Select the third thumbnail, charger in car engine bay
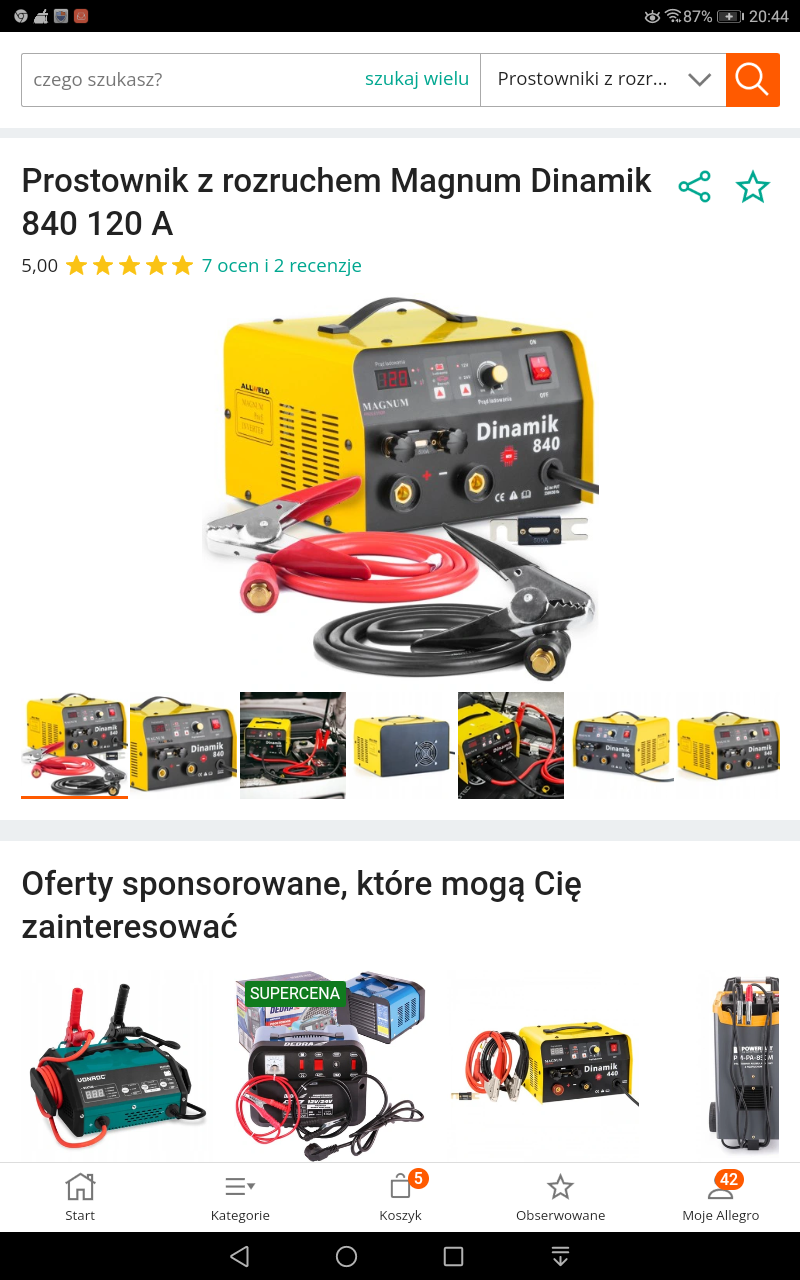Screen dimensions: 800x1280 point(292,745)
